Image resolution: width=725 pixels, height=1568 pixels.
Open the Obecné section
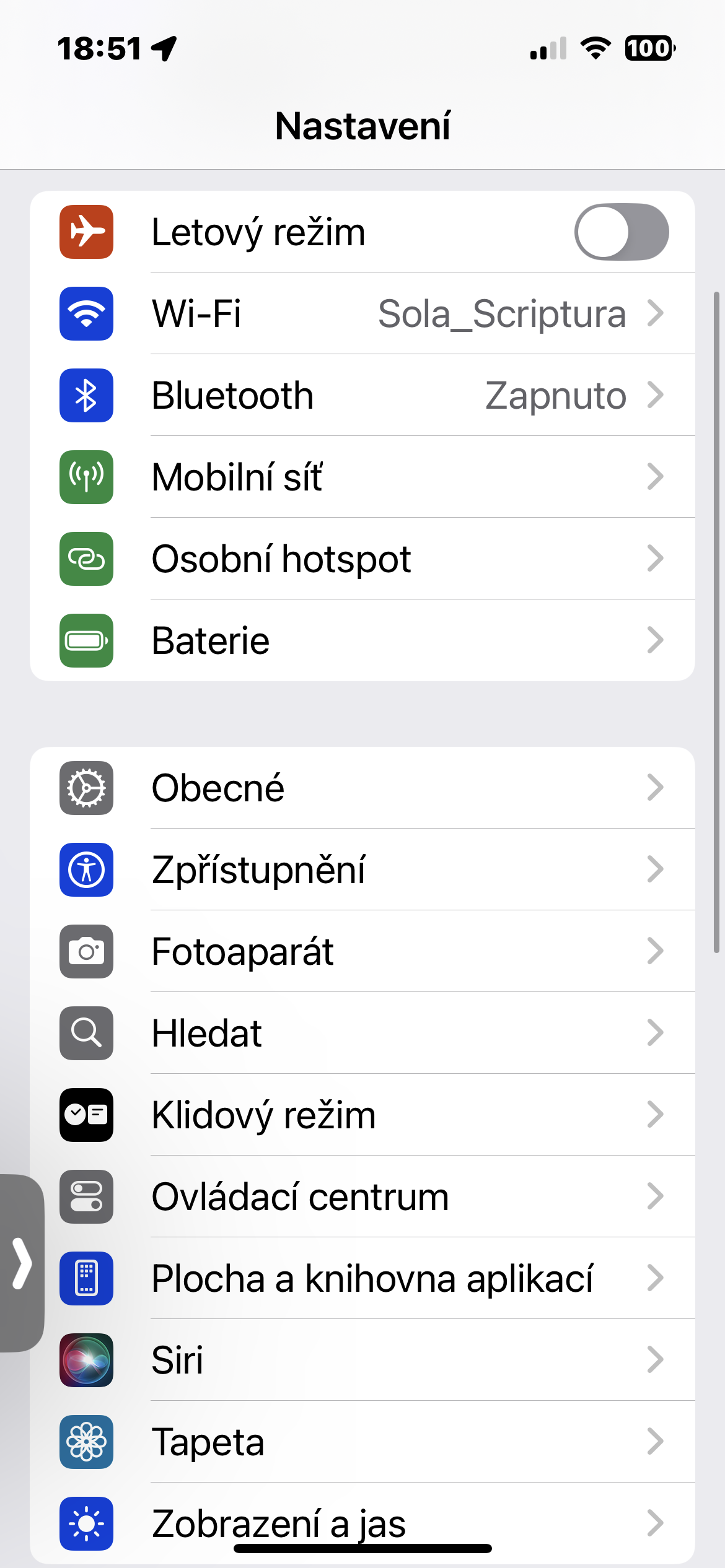[362, 788]
